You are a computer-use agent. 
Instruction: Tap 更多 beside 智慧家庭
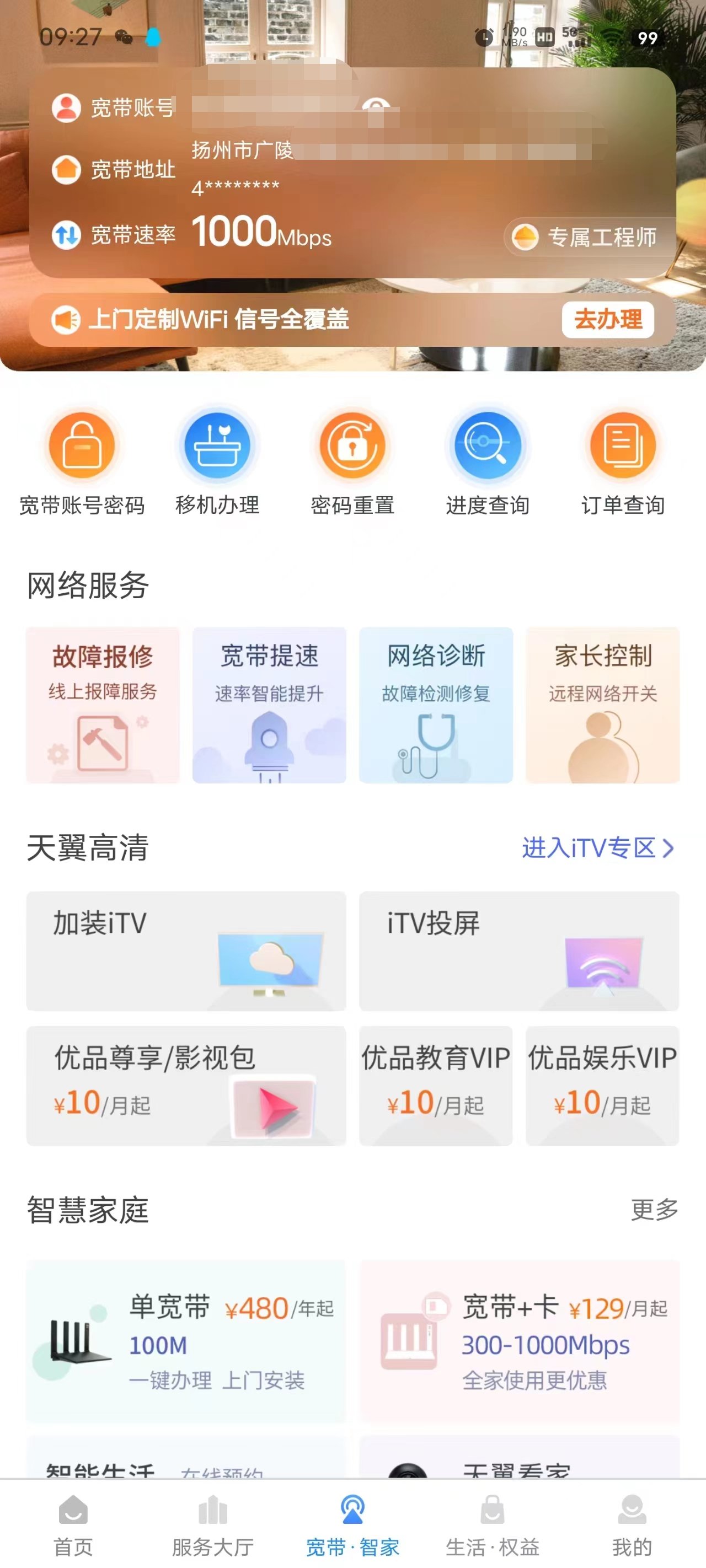[x=654, y=1210]
